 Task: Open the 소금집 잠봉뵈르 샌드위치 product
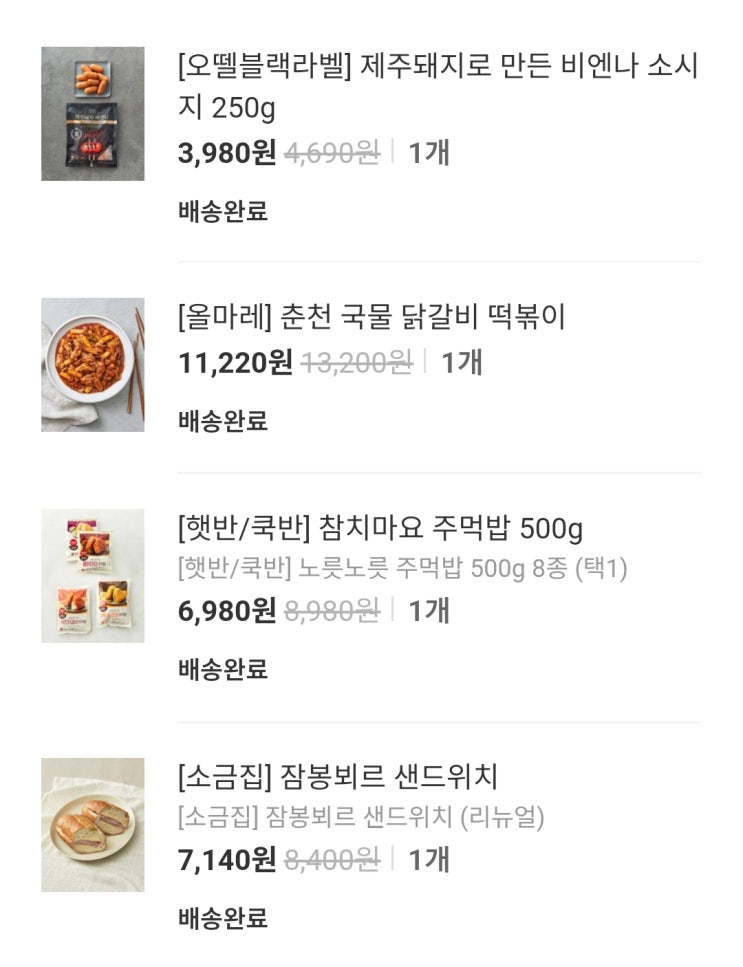pyautogui.click(x=337, y=776)
